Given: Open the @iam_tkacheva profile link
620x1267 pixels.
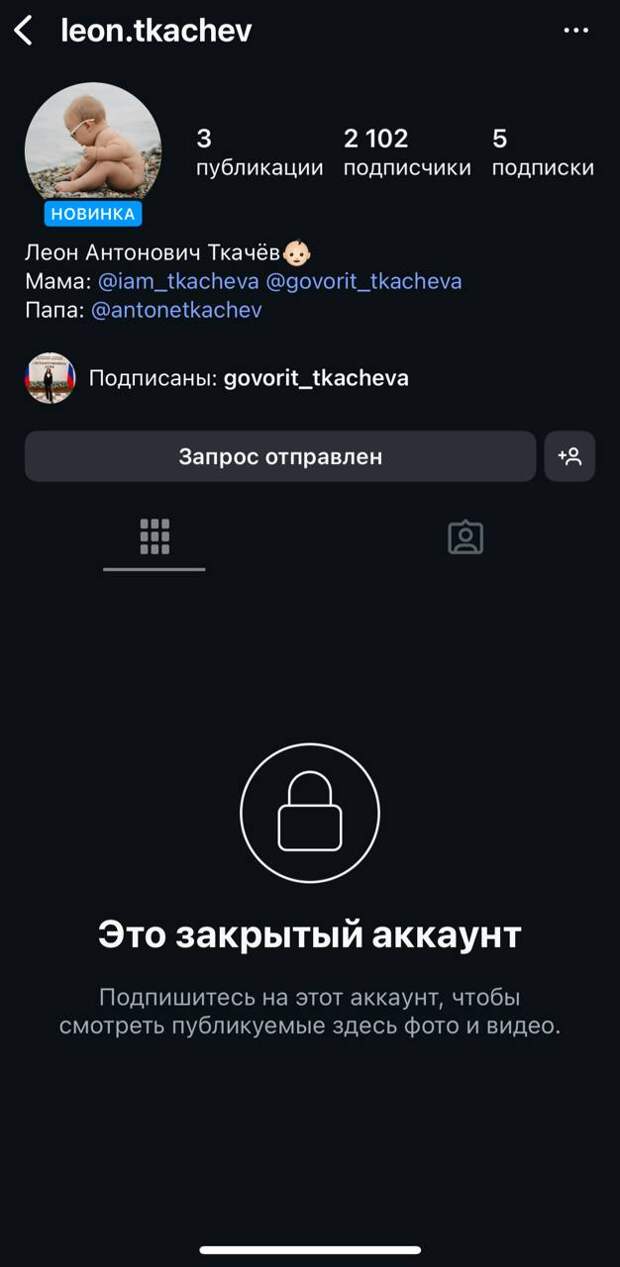Looking at the screenshot, I should click(178, 281).
